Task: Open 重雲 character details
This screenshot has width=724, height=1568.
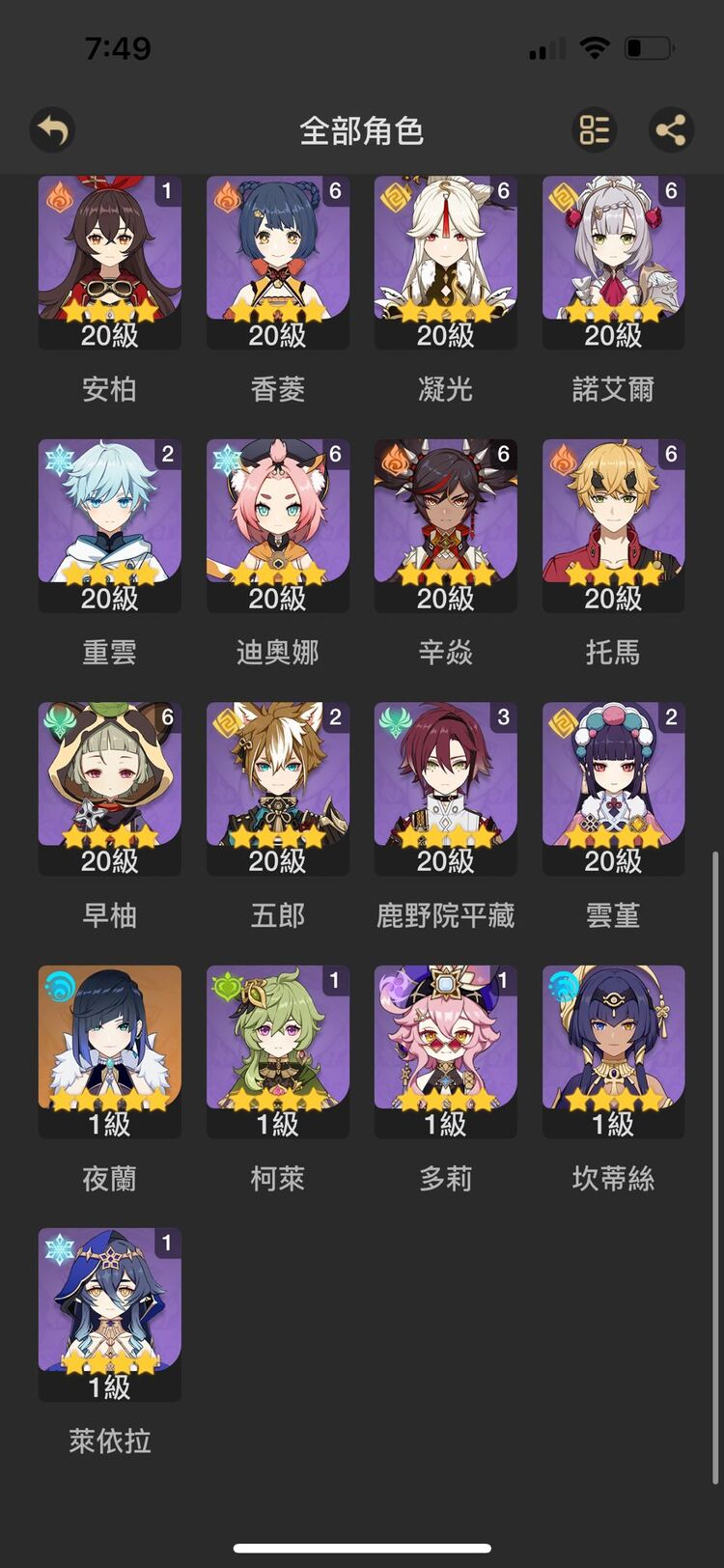Action: [x=109, y=525]
